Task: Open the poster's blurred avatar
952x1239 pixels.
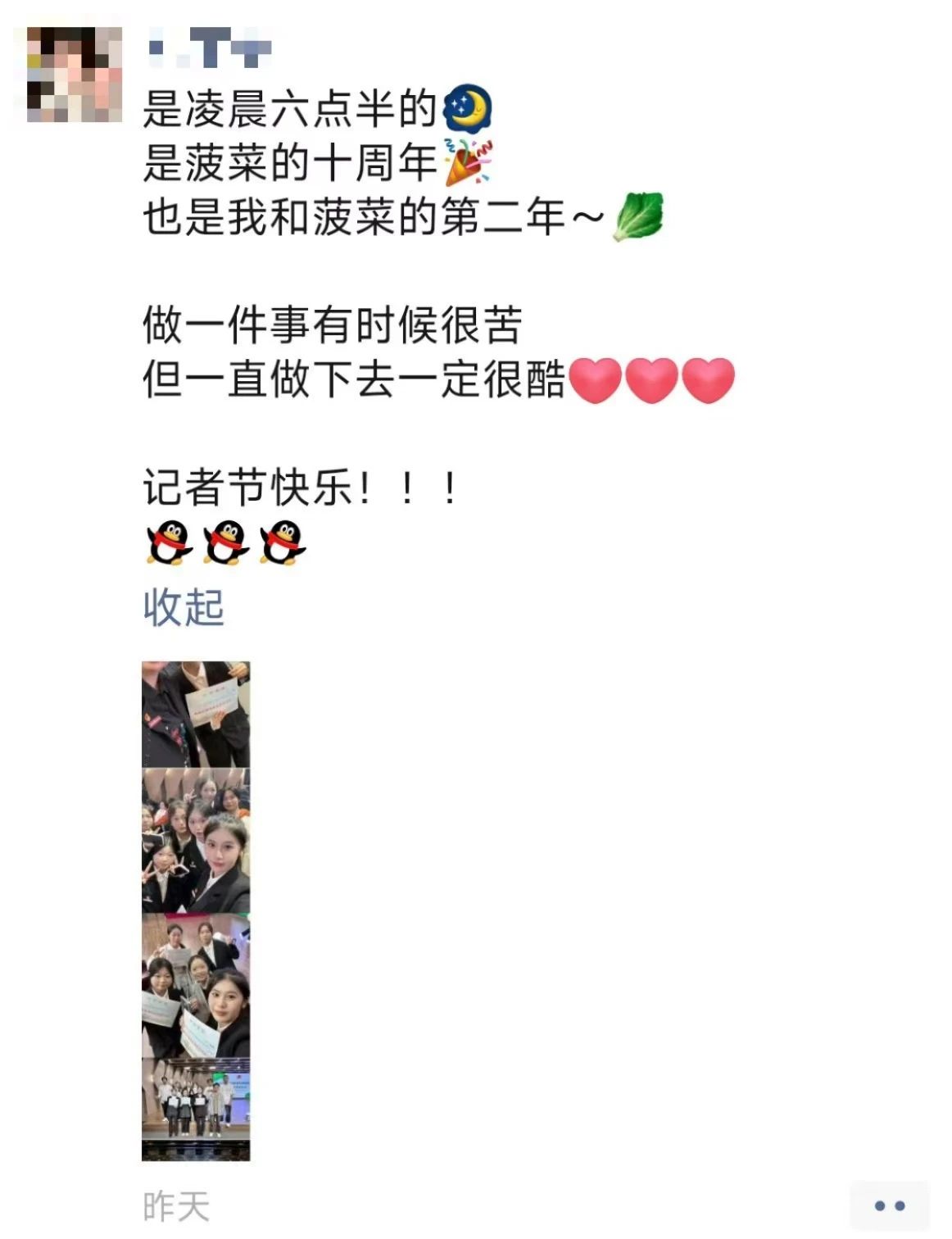Action: pyautogui.click(x=75, y=75)
